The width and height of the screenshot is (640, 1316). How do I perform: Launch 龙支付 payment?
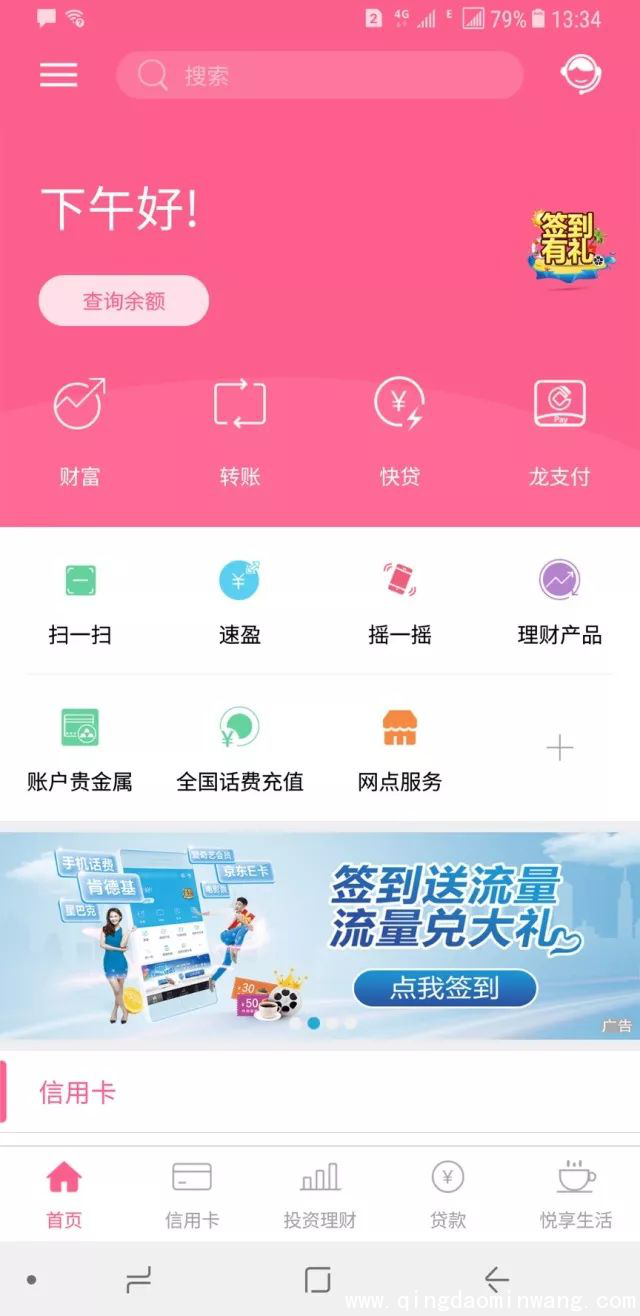(559, 430)
